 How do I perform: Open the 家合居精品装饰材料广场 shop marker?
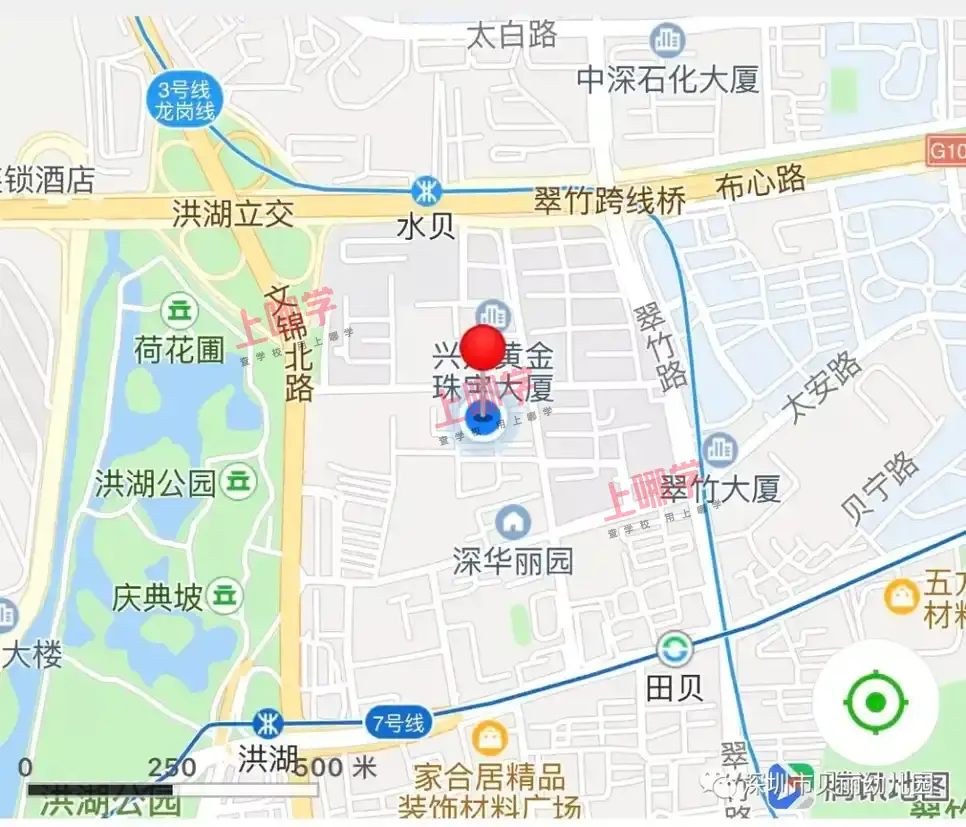coord(489,739)
